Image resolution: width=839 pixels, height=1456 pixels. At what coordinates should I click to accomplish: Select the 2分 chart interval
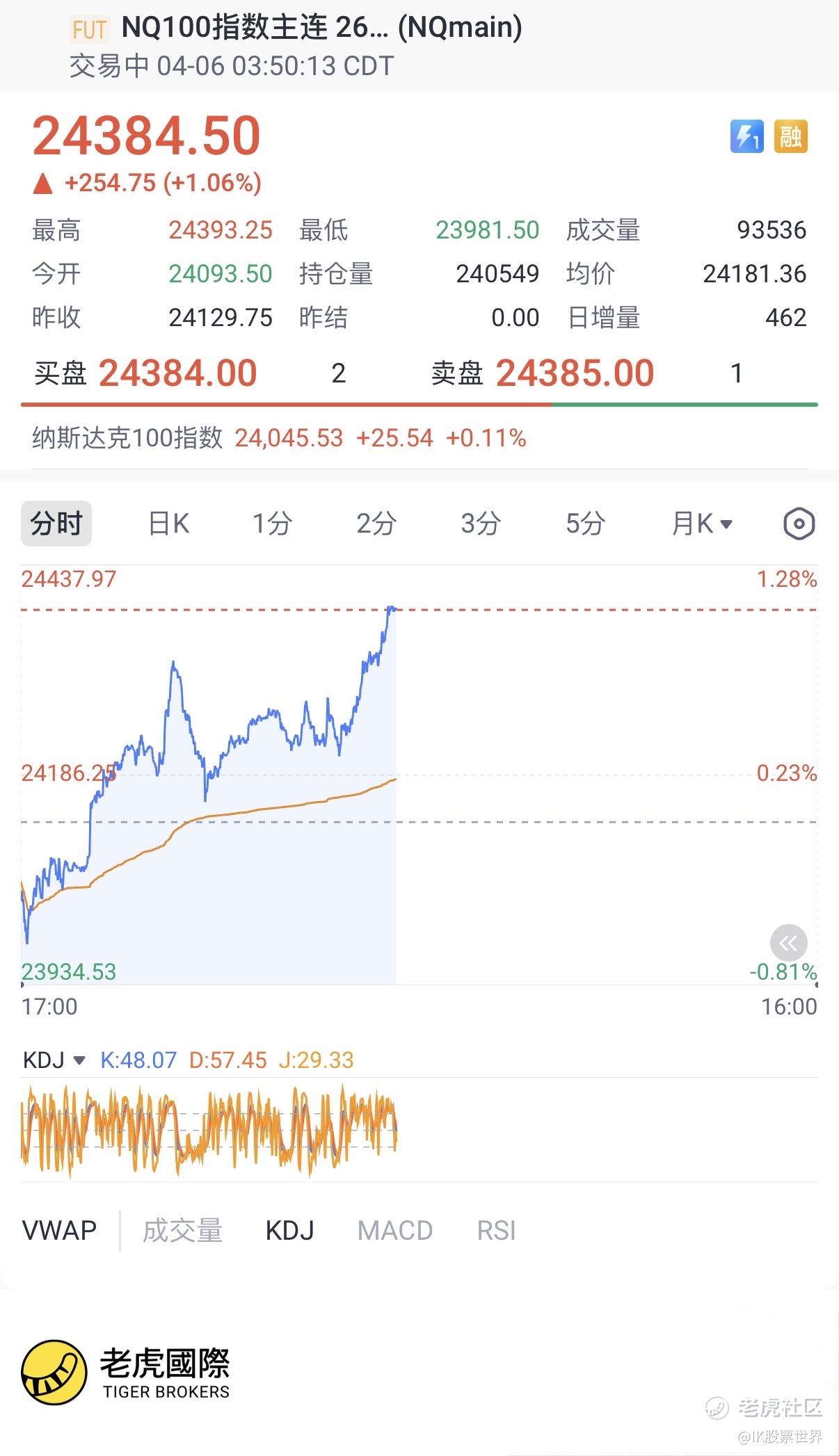(376, 524)
